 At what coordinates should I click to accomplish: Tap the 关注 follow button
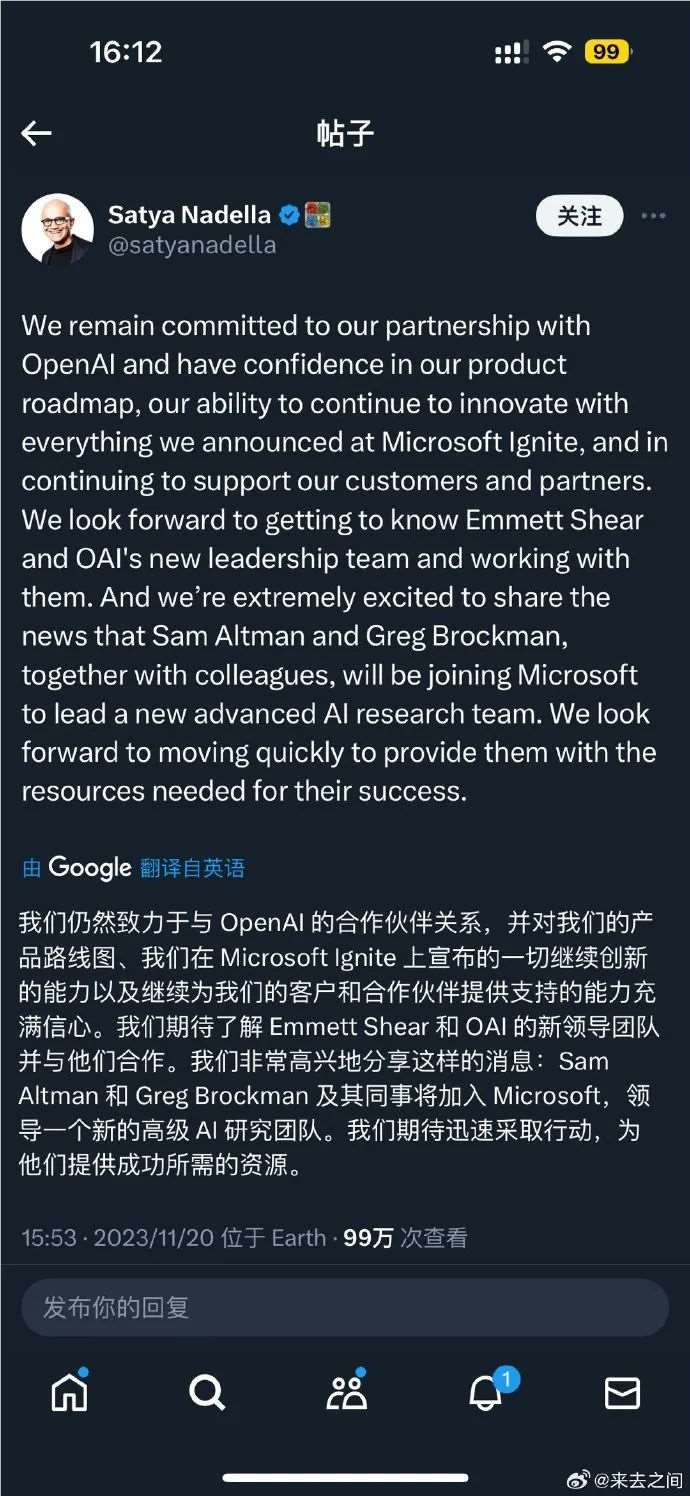(x=579, y=216)
